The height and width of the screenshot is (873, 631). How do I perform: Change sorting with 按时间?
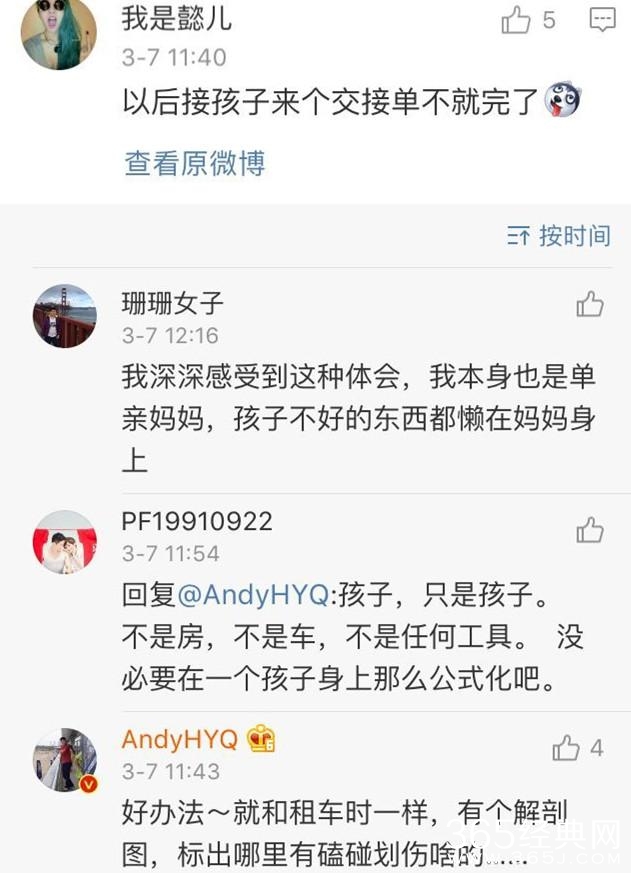click(559, 236)
